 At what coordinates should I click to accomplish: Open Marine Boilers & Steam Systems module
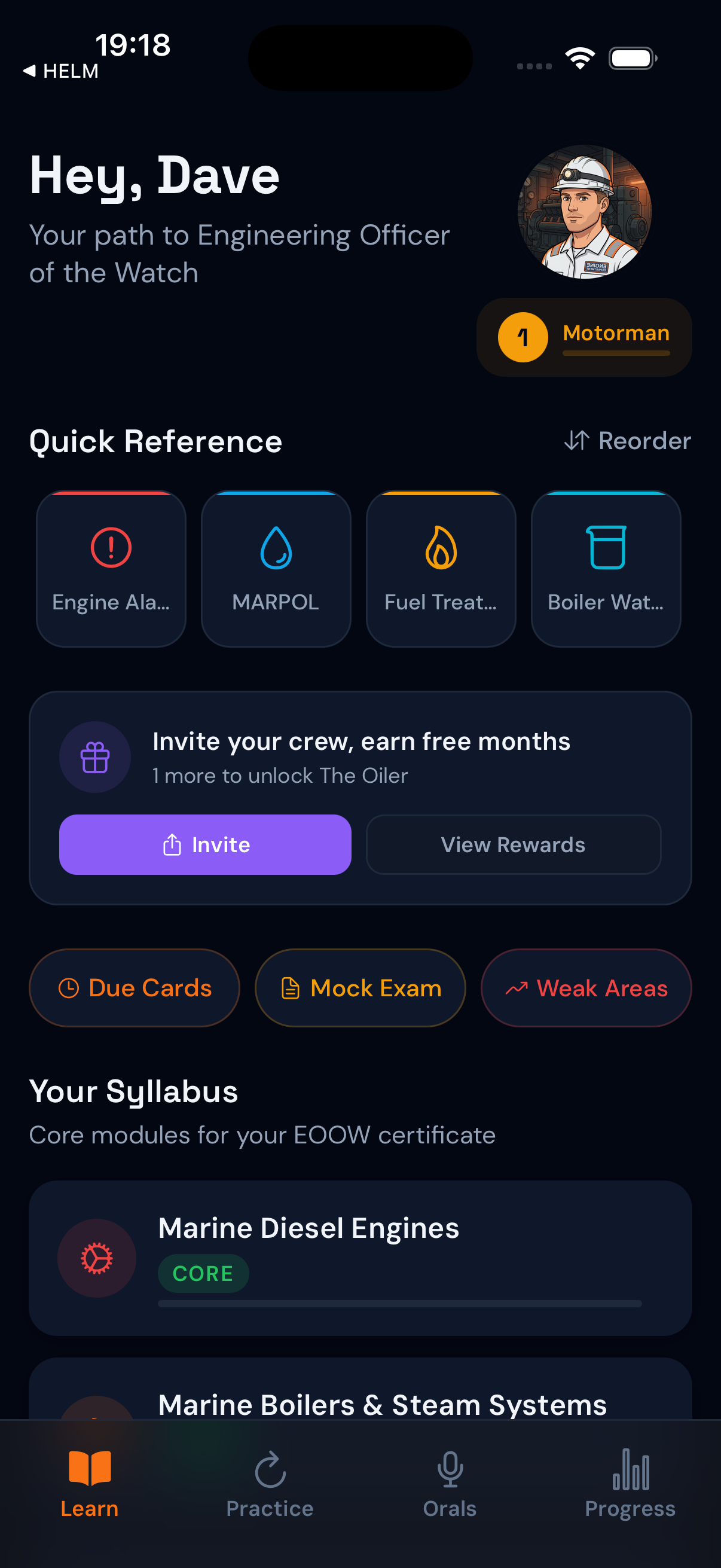tap(360, 1389)
